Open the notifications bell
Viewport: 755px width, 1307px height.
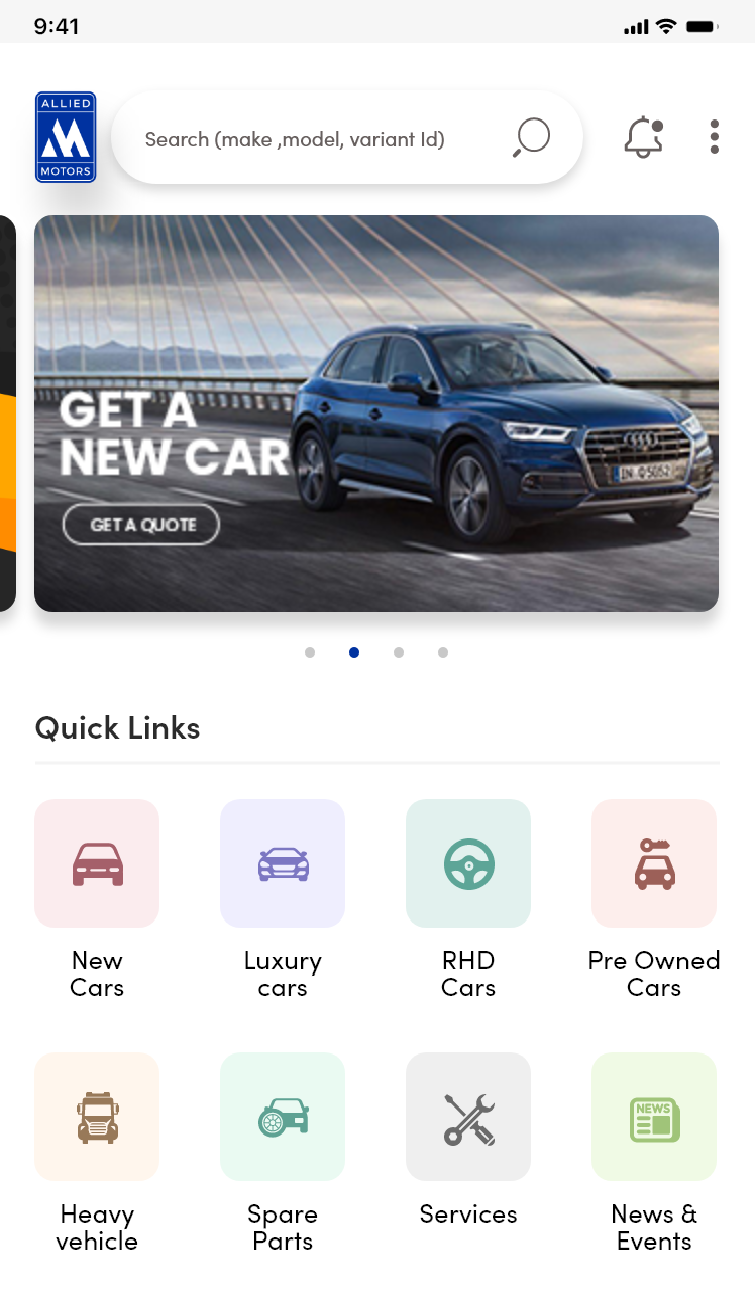(x=644, y=138)
